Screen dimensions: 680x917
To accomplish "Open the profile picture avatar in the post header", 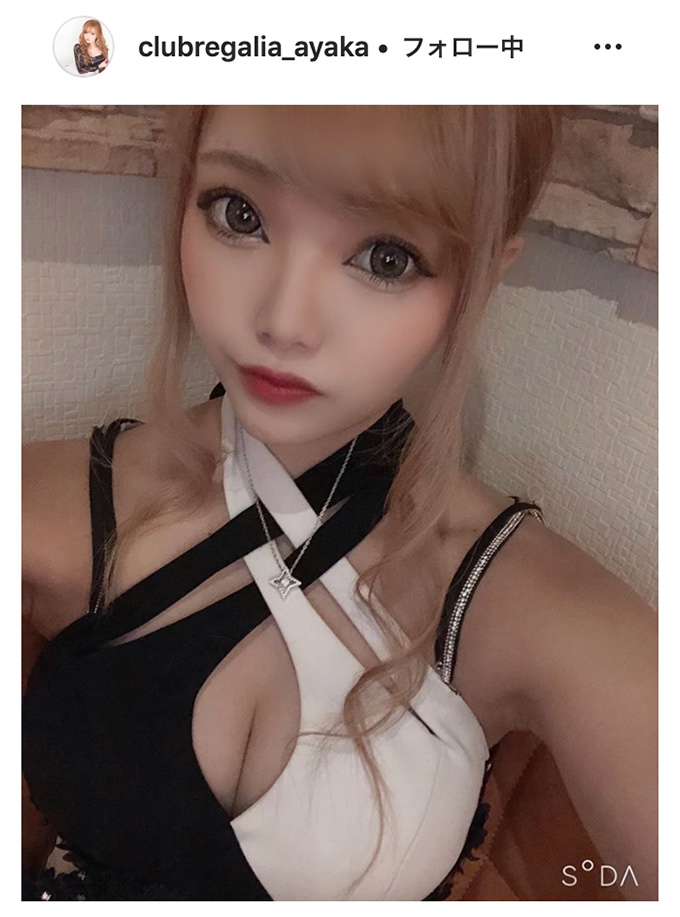I will pos(83,47).
